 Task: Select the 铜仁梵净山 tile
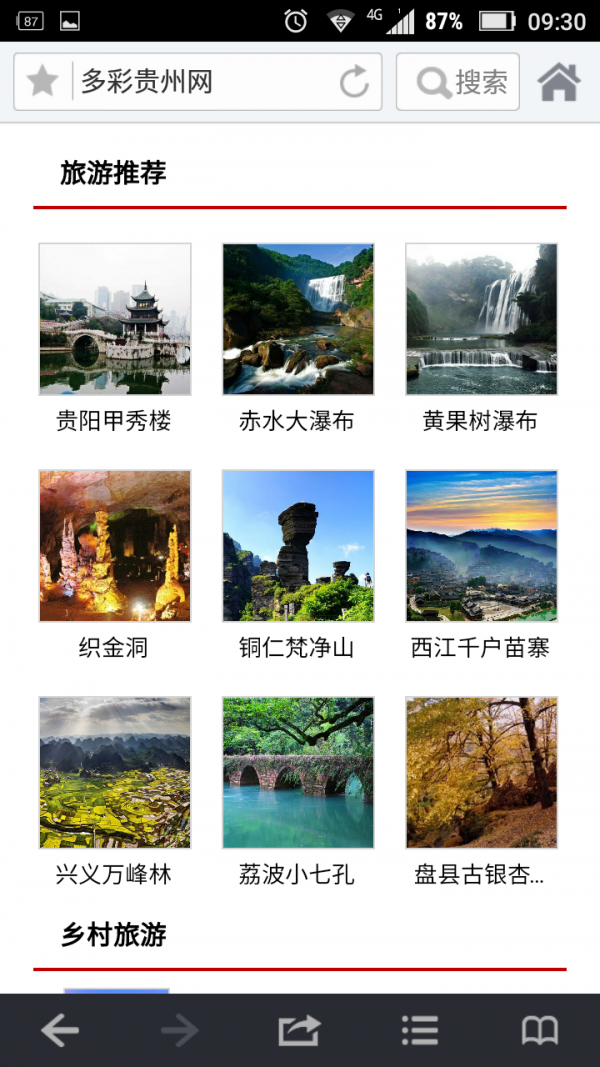point(298,546)
